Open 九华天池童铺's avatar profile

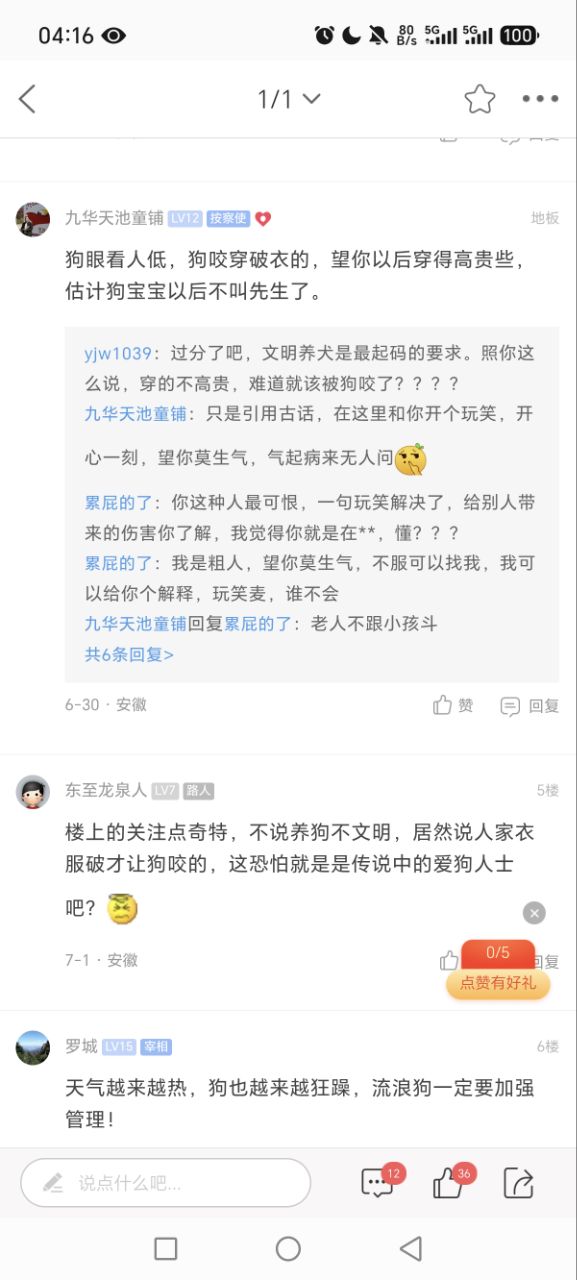[x=33, y=218]
